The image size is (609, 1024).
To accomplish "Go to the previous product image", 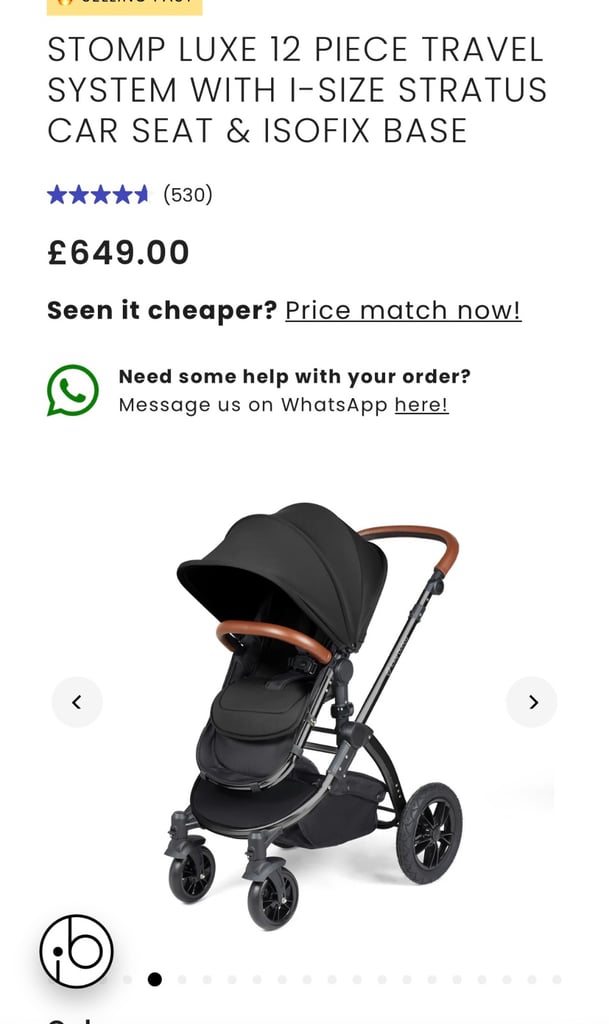I will click(x=77, y=702).
